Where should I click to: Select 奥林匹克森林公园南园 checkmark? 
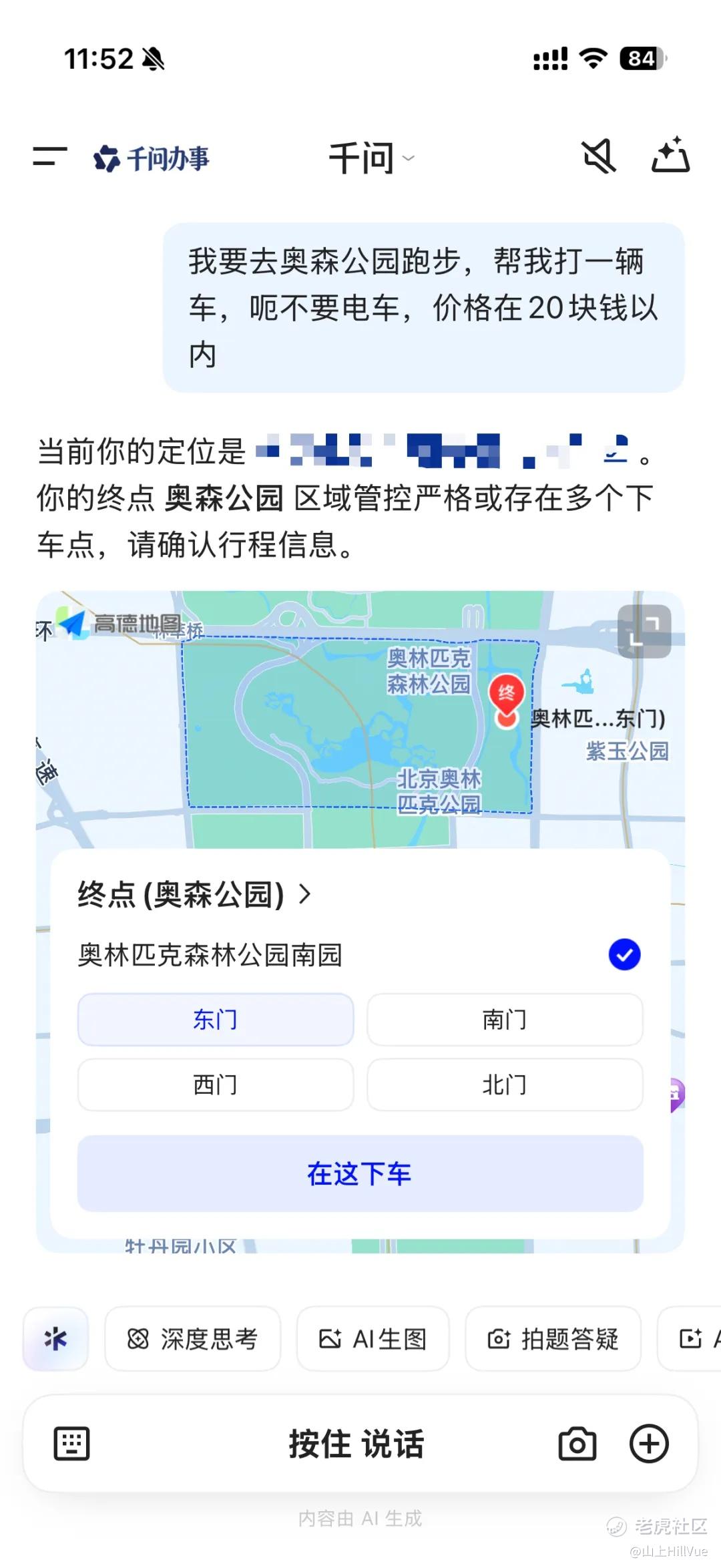(x=625, y=954)
